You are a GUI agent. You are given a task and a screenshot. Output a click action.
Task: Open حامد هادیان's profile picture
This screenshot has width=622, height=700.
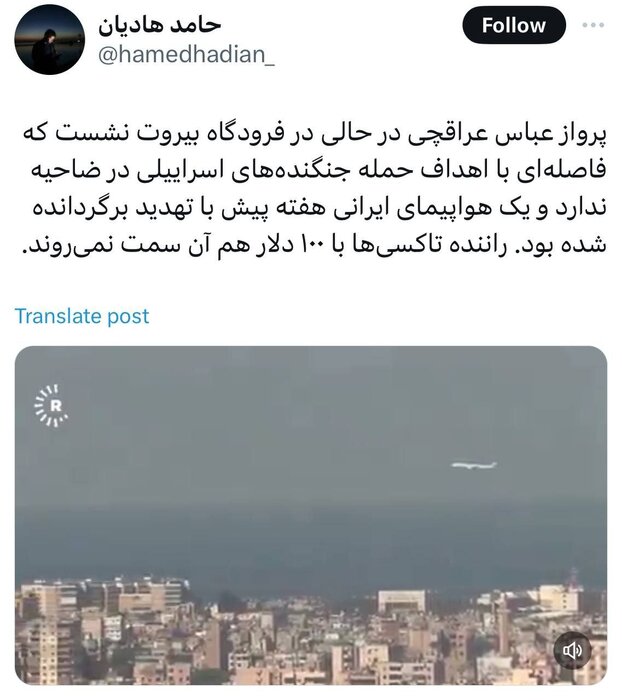tap(49, 39)
